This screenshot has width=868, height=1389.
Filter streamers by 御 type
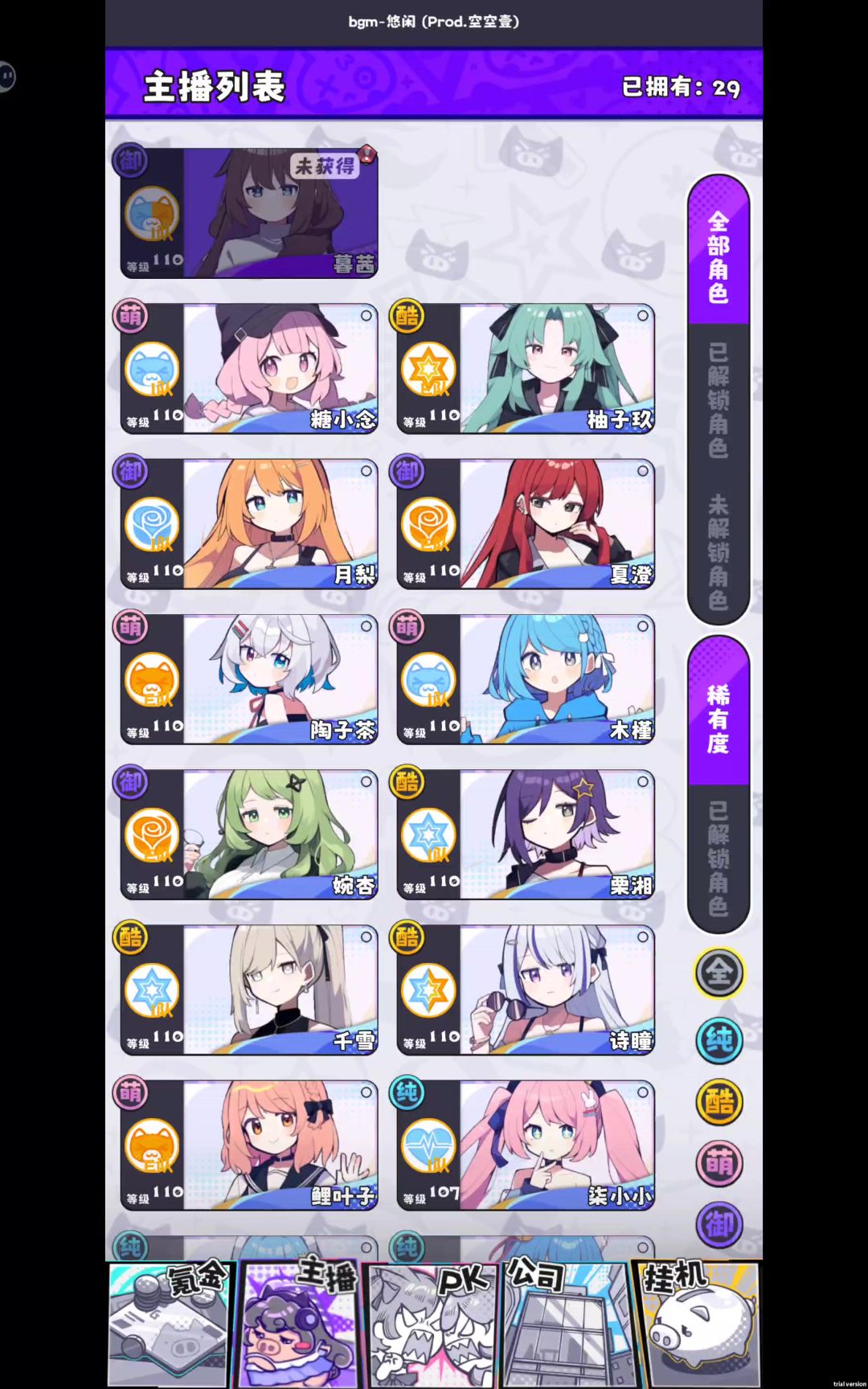[x=719, y=1224]
